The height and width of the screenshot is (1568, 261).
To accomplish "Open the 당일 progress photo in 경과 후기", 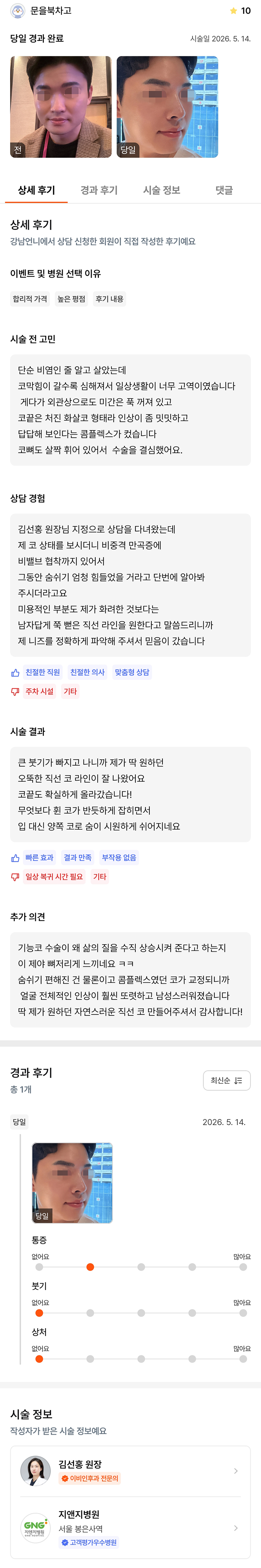I will (x=72, y=1183).
